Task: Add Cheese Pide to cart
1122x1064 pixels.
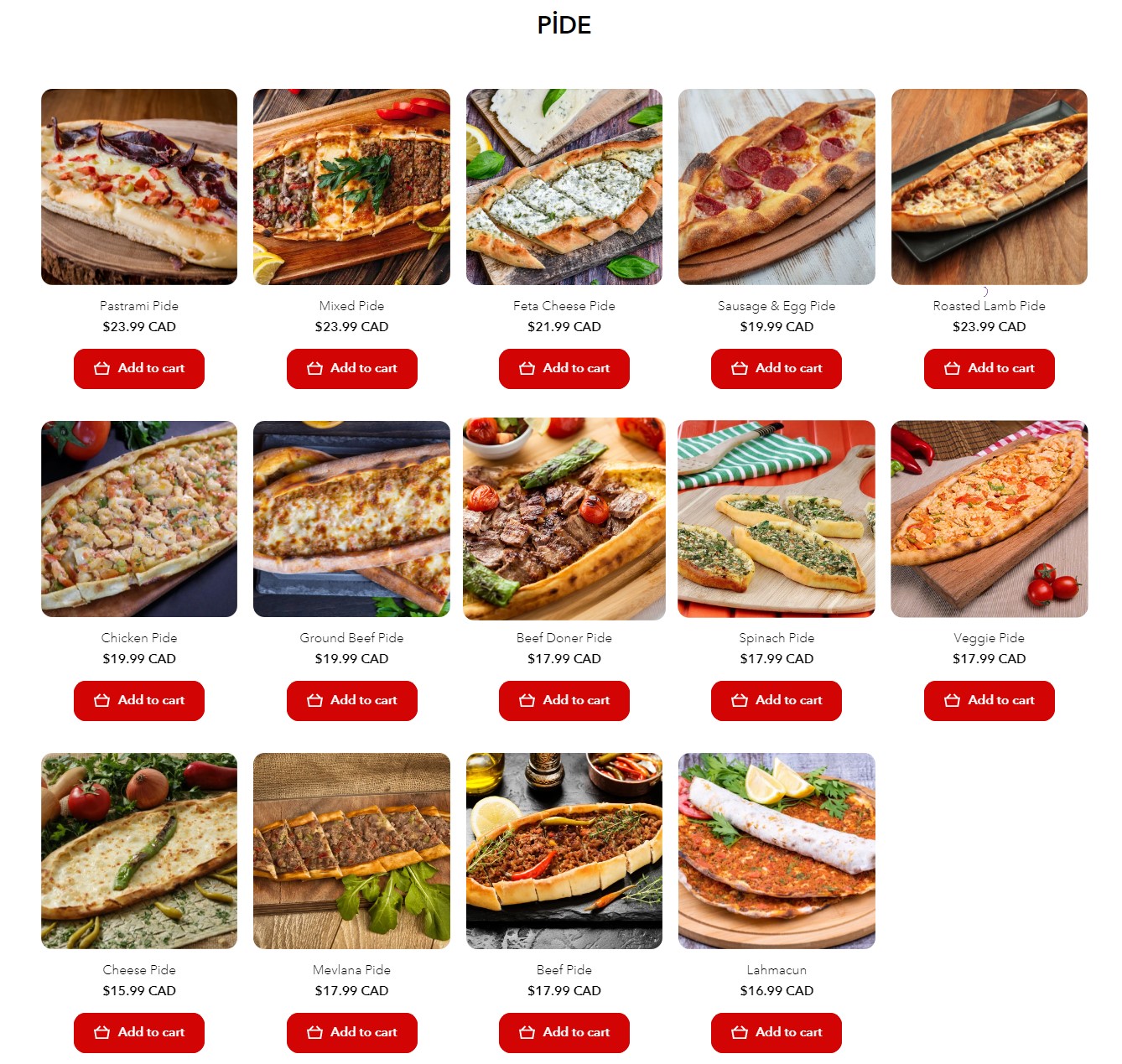Action: [139, 1033]
